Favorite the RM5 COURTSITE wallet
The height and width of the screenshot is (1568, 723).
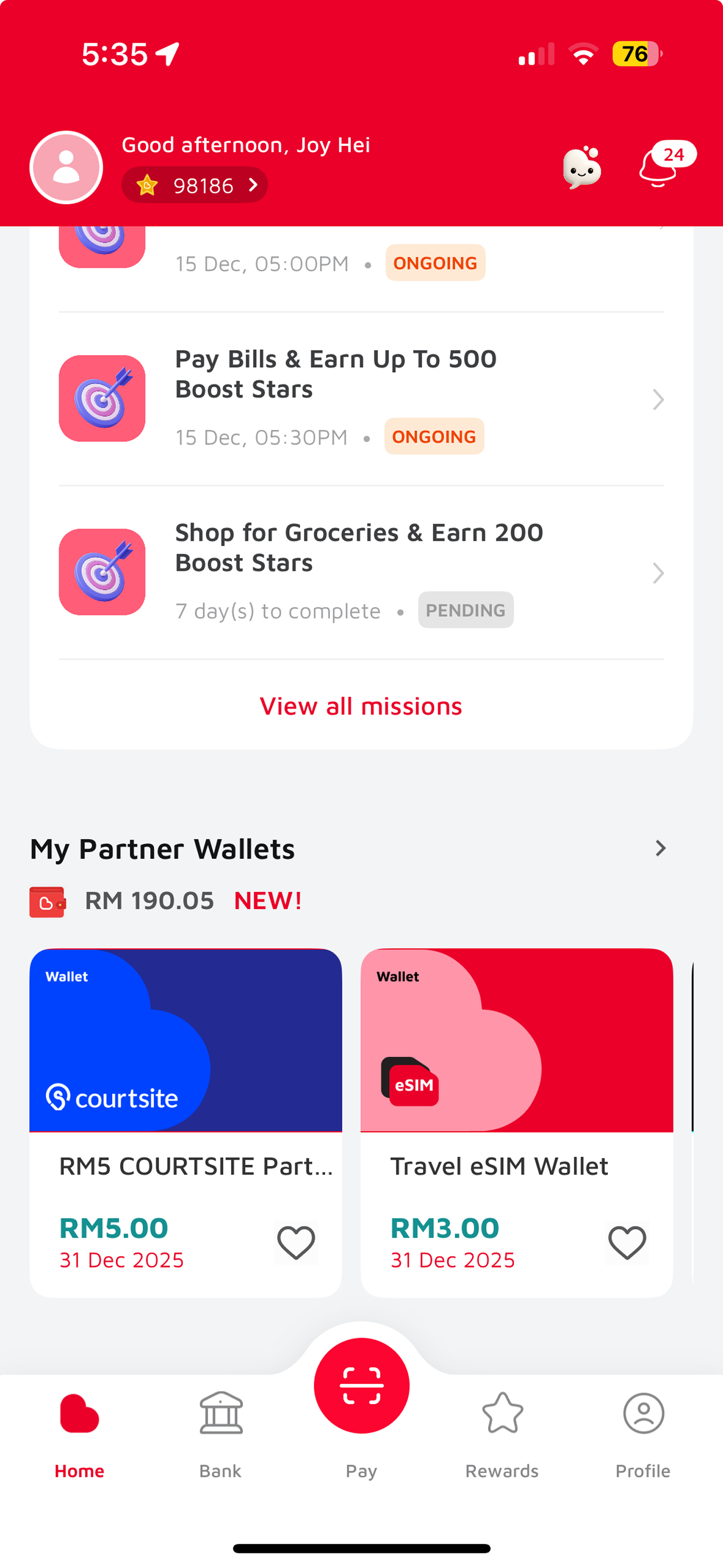(x=296, y=1243)
